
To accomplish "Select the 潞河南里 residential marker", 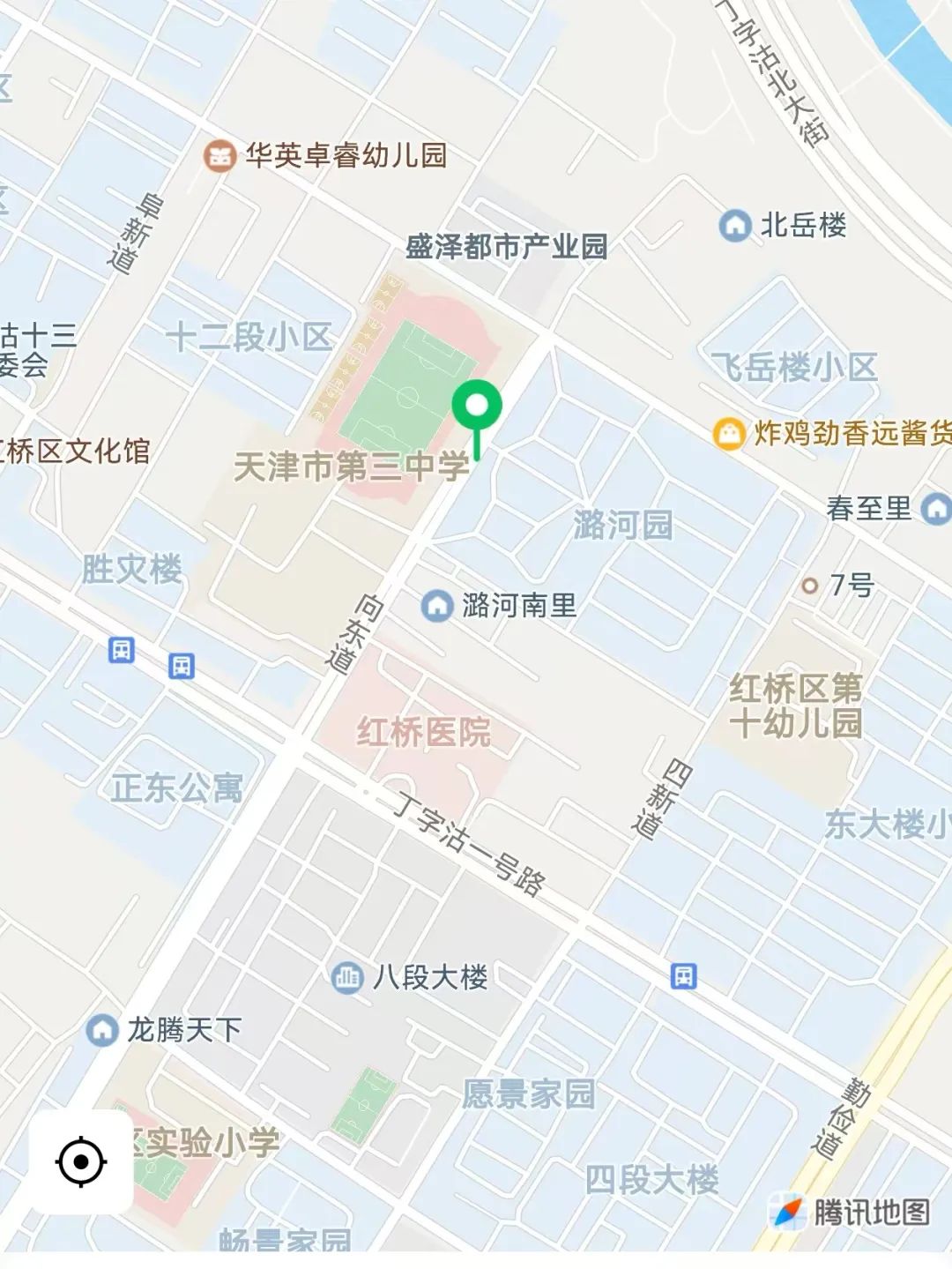I will [x=436, y=606].
